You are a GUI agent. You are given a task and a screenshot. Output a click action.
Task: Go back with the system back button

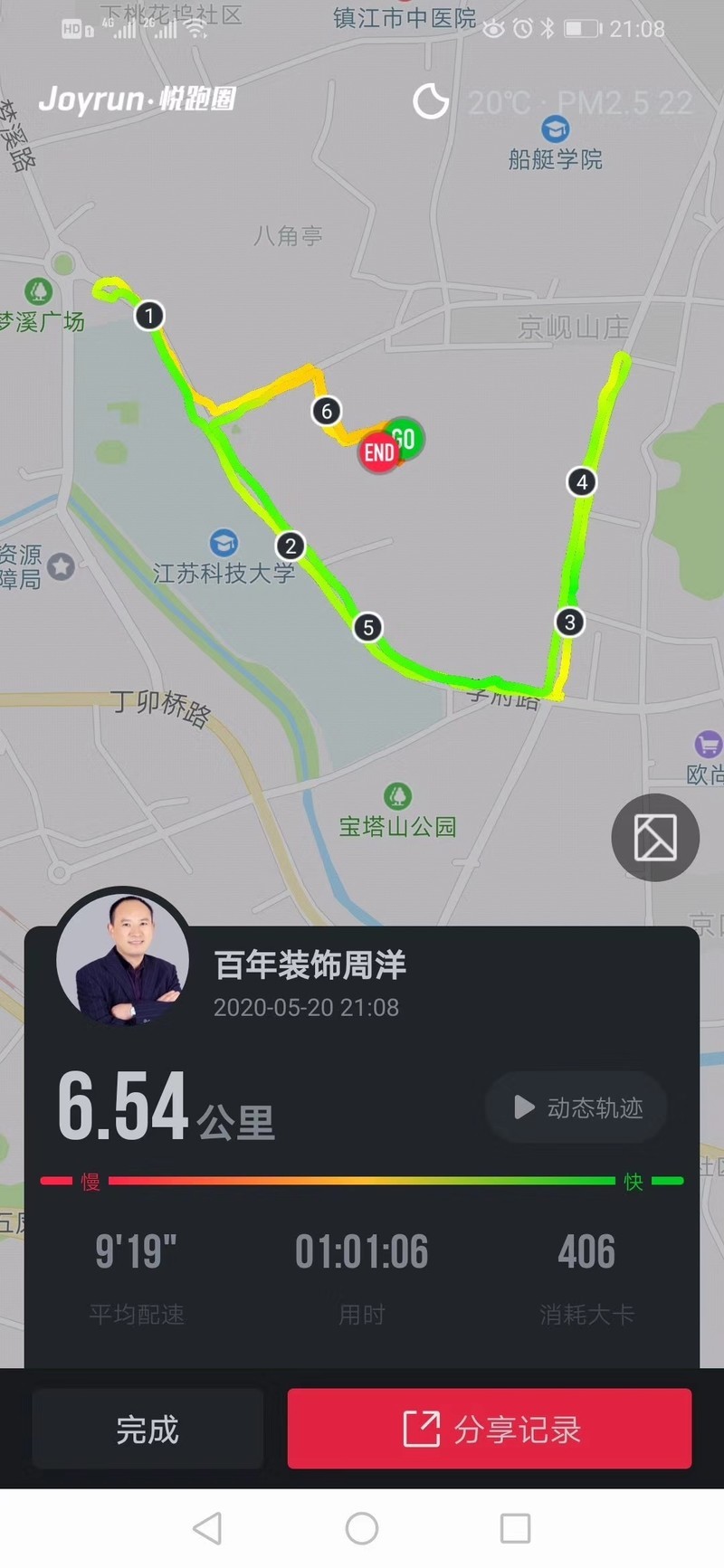(207, 1528)
